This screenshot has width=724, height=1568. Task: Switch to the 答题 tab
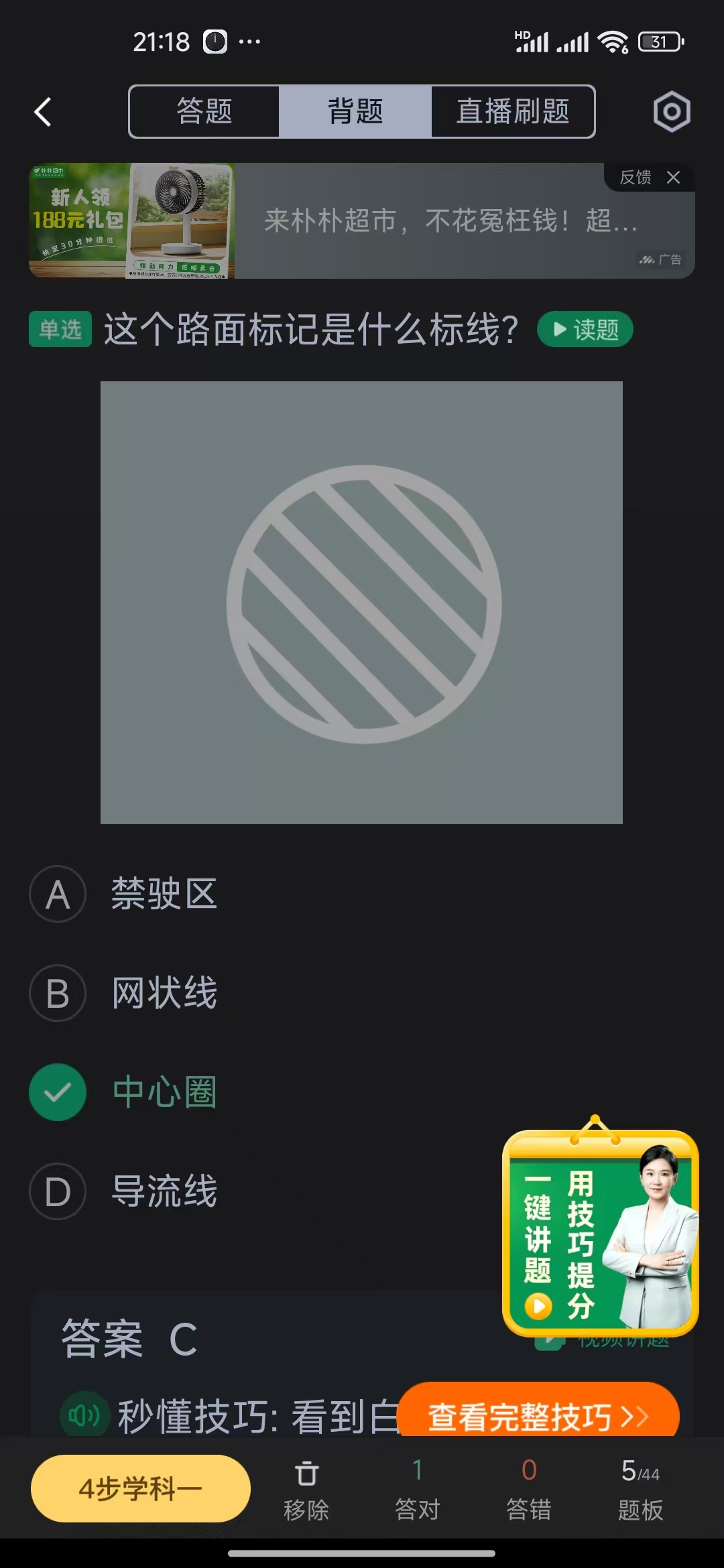204,112
